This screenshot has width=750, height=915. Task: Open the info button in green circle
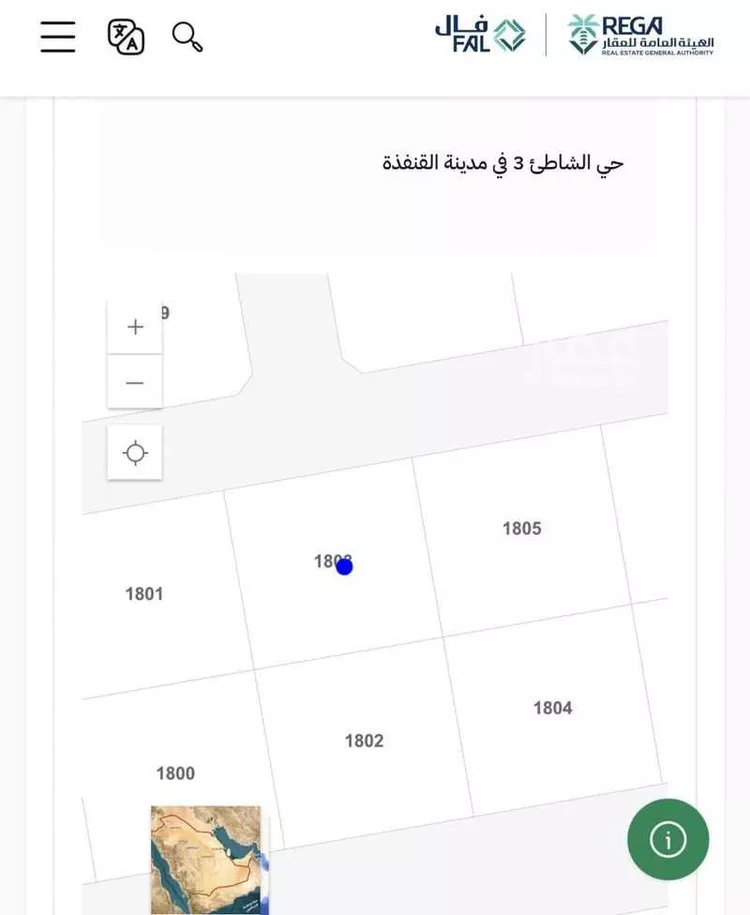(668, 840)
